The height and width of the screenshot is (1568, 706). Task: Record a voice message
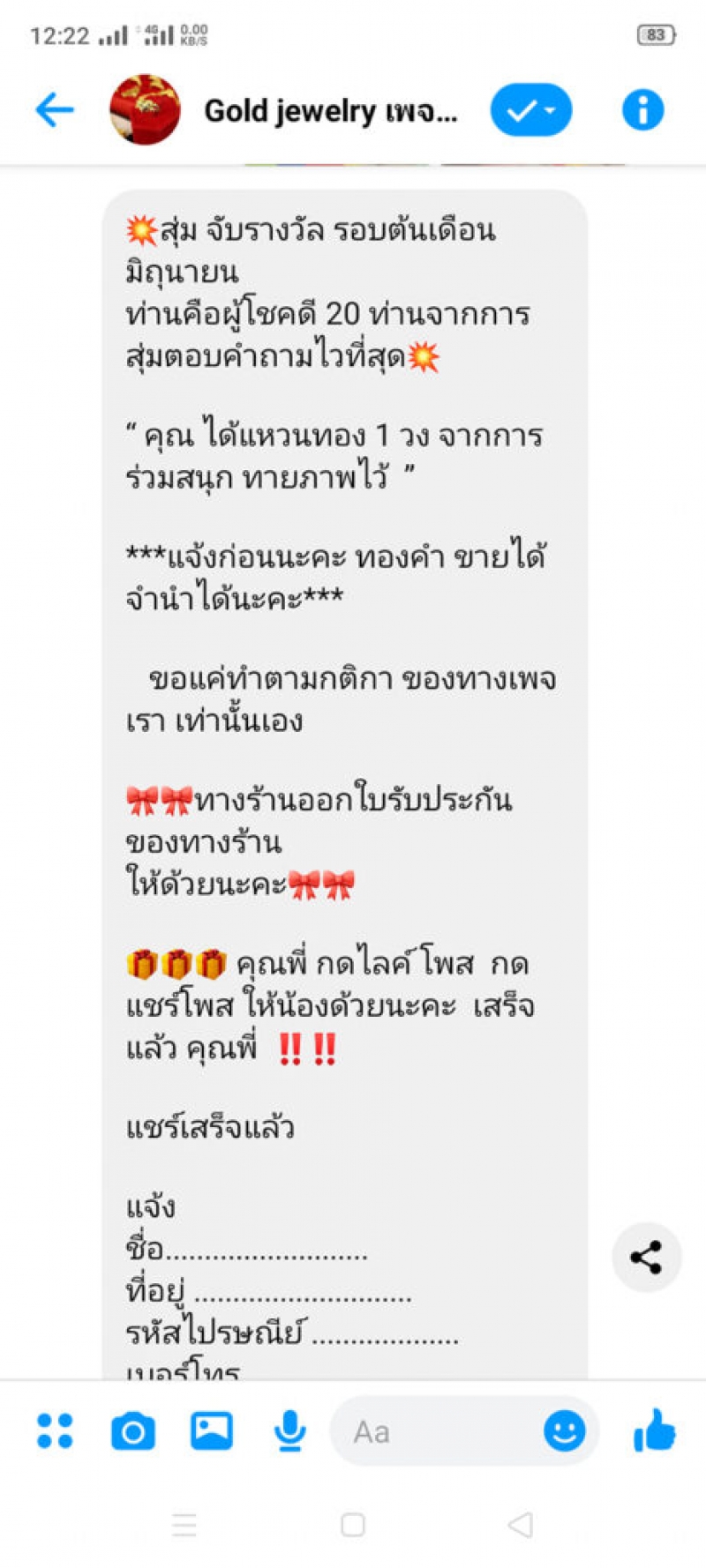(x=289, y=1430)
